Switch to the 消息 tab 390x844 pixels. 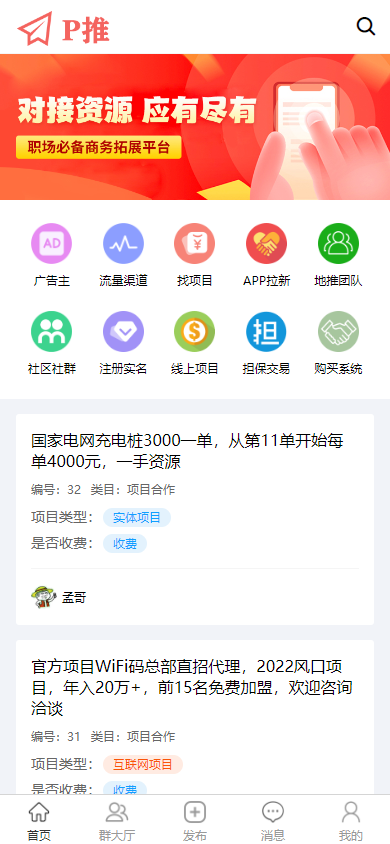[273, 821]
